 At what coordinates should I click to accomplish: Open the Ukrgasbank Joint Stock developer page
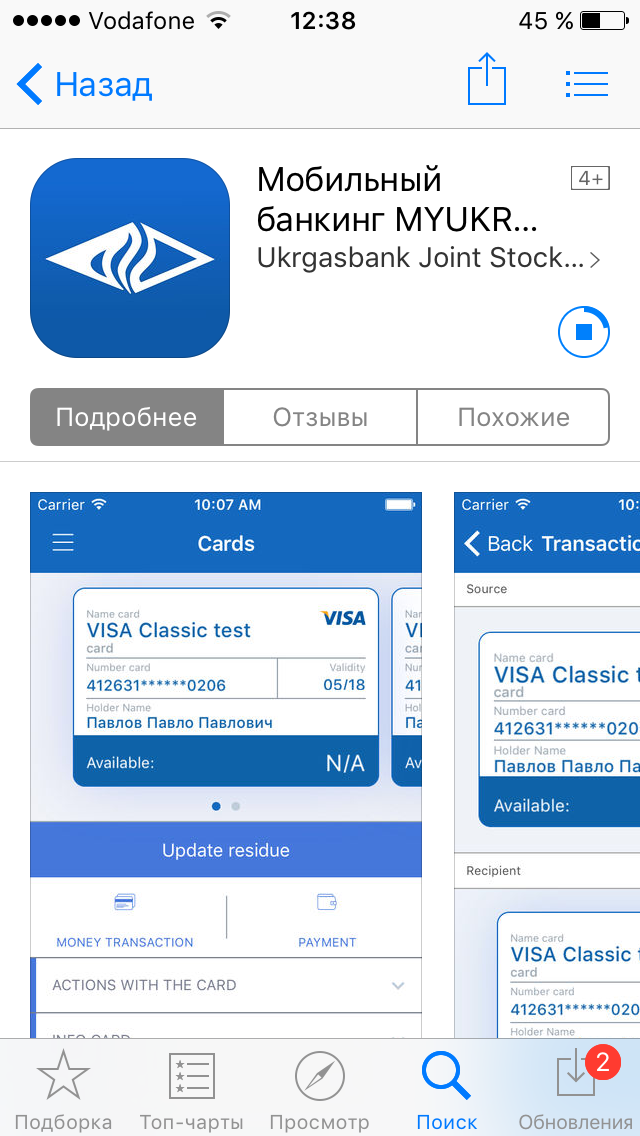pyautogui.click(x=428, y=258)
